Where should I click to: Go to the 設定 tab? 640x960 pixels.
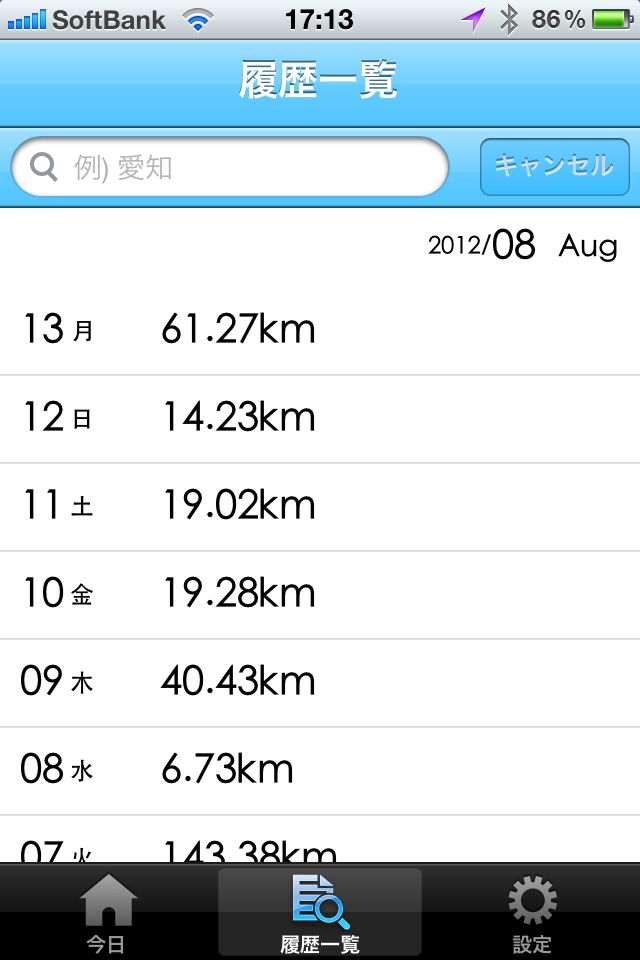click(532, 912)
